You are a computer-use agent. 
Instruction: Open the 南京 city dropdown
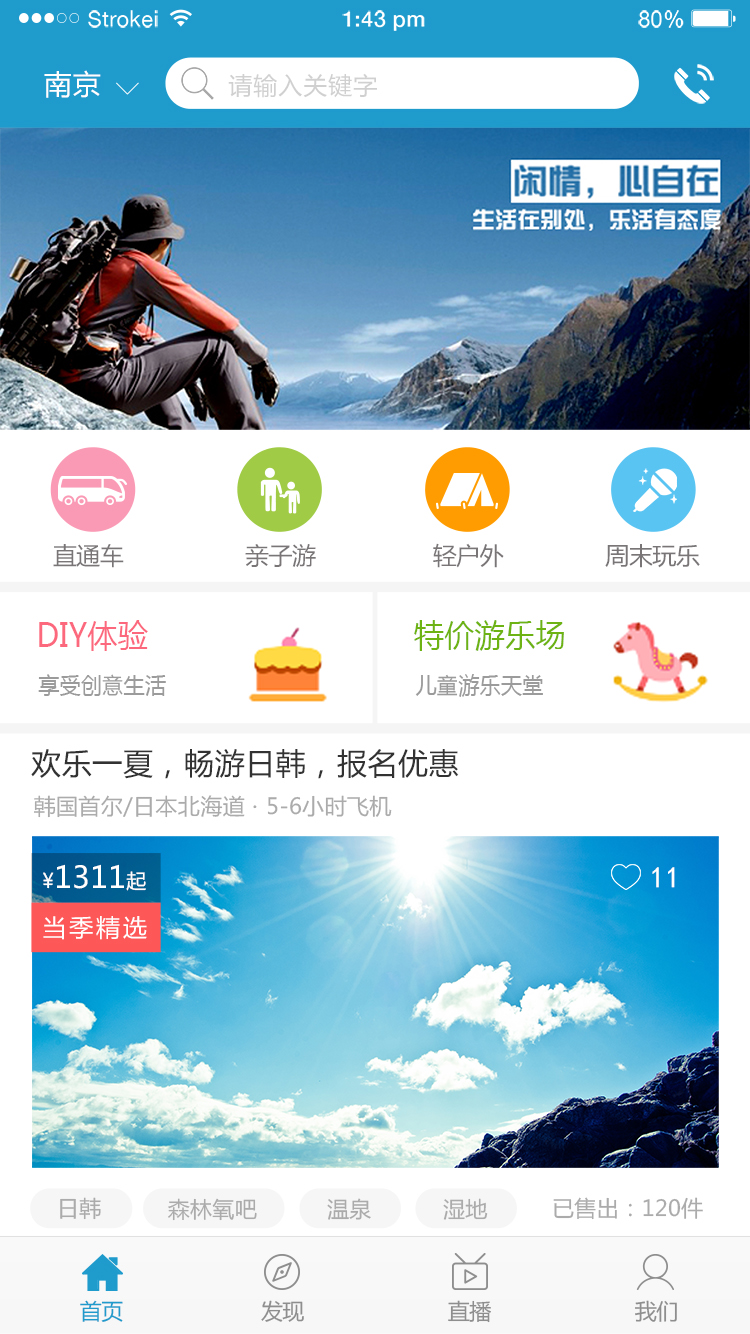click(90, 86)
